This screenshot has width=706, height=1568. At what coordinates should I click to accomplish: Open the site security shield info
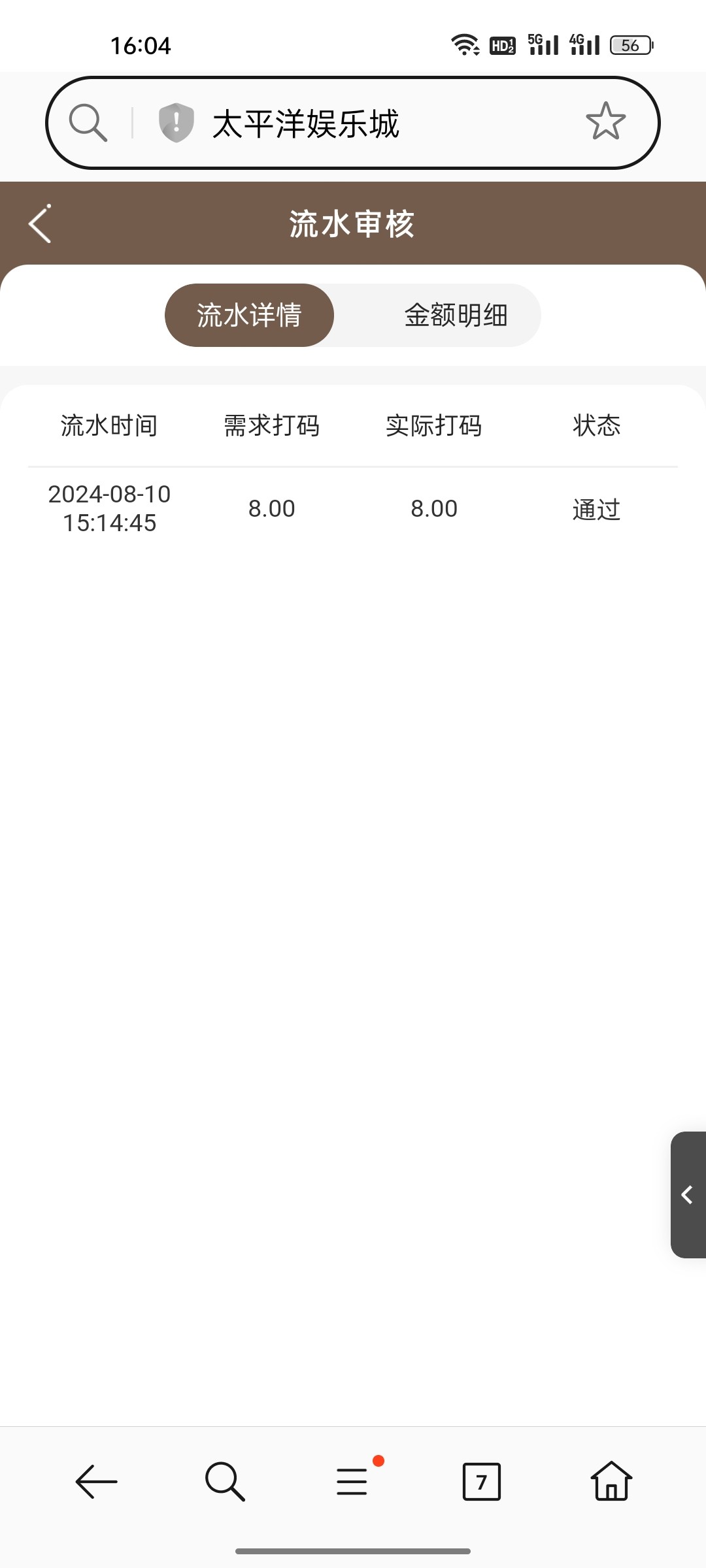click(176, 123)
